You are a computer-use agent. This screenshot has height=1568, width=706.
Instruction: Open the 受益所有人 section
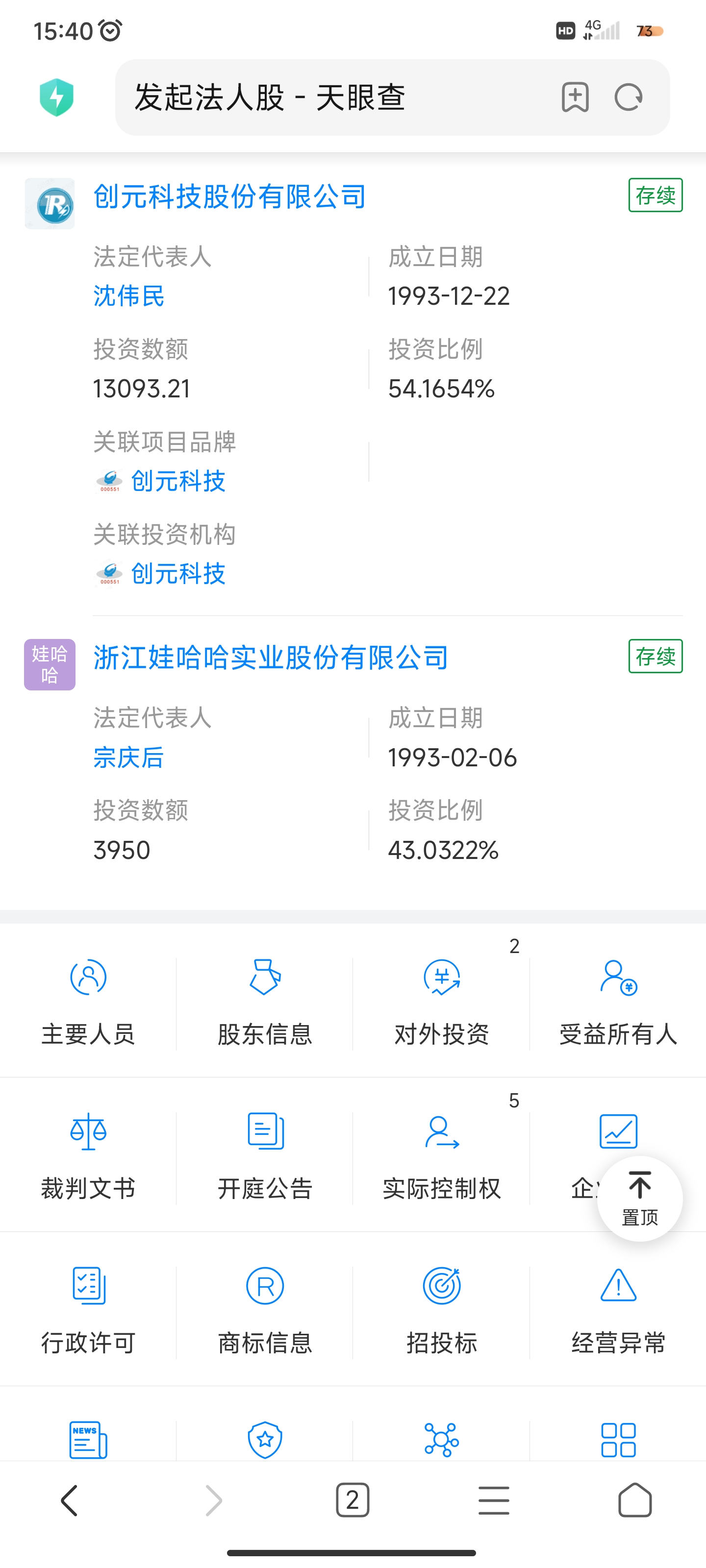(618, 1003)
